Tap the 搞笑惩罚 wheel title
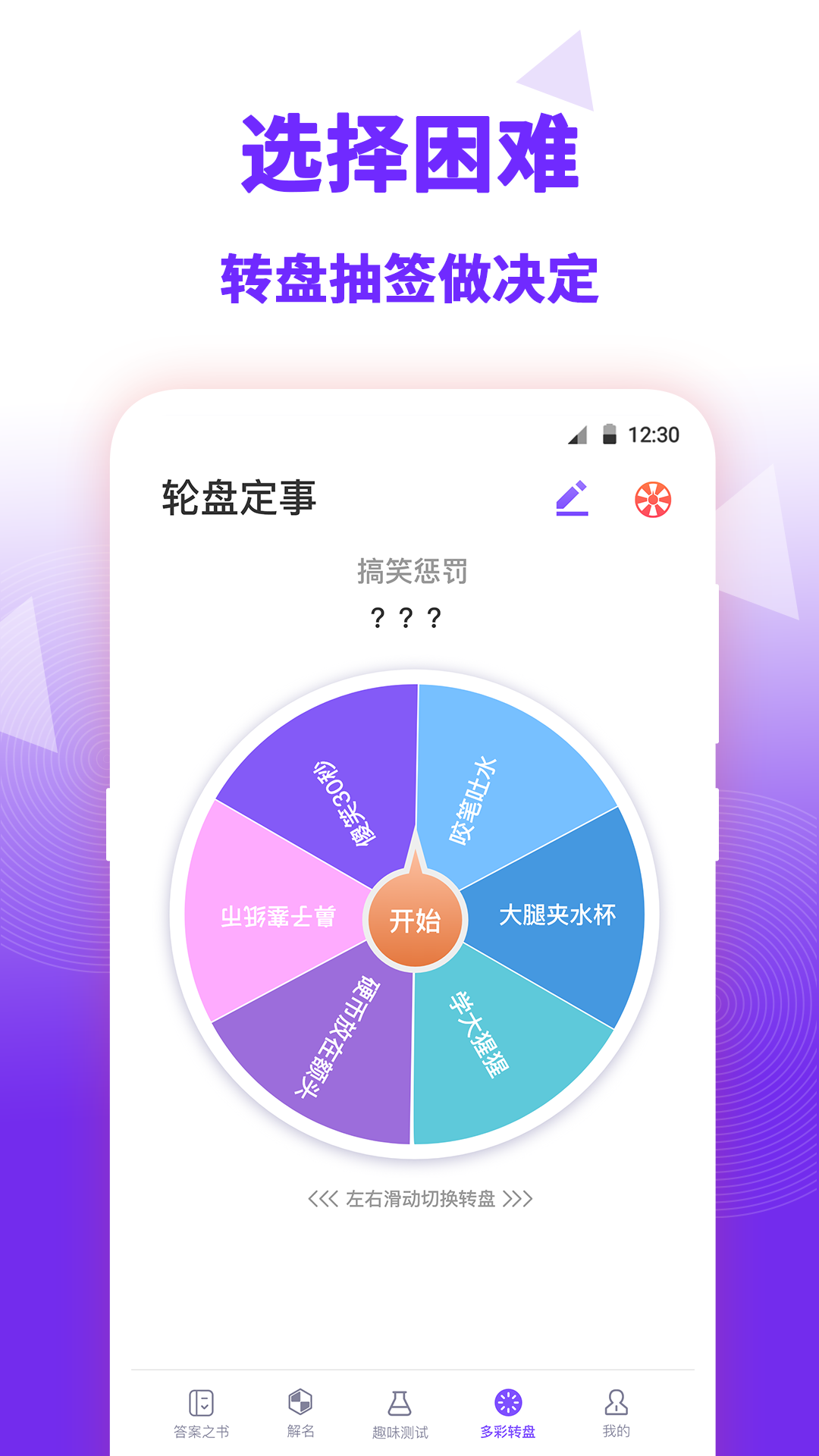 (414, 570)
